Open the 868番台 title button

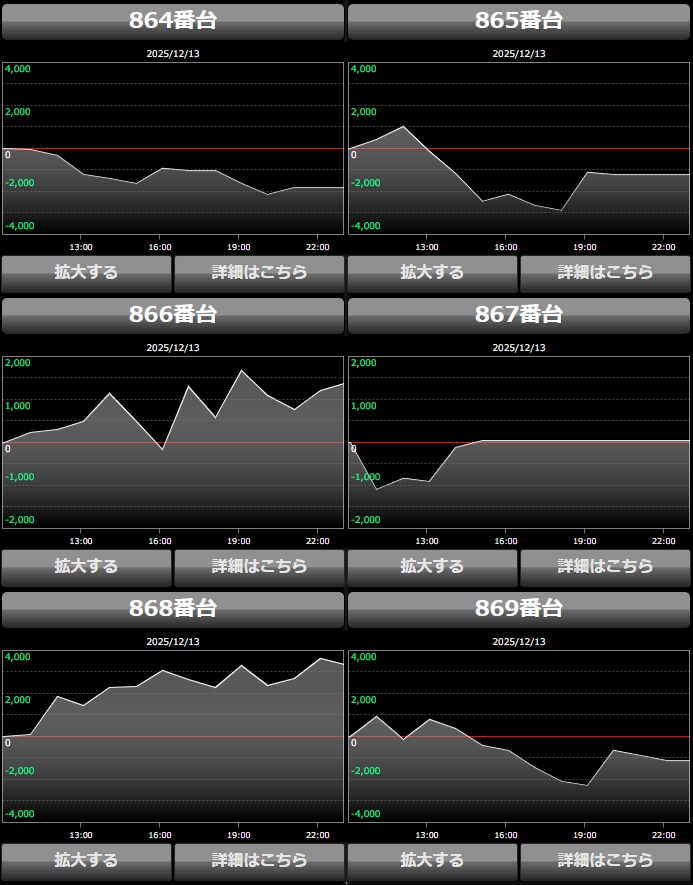click(x=173, y=609)
